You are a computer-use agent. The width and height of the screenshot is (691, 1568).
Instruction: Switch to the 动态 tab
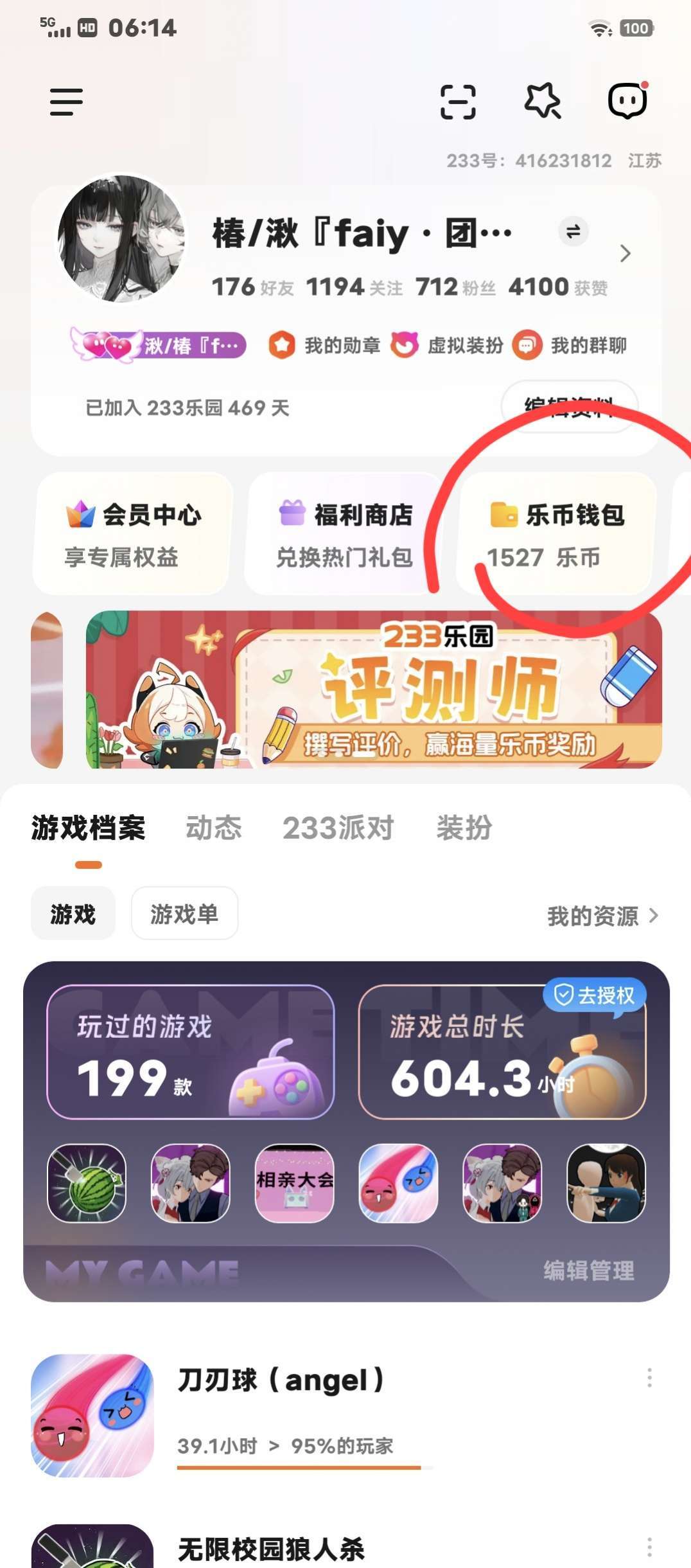pyautogui.click(x=214, y=828)
